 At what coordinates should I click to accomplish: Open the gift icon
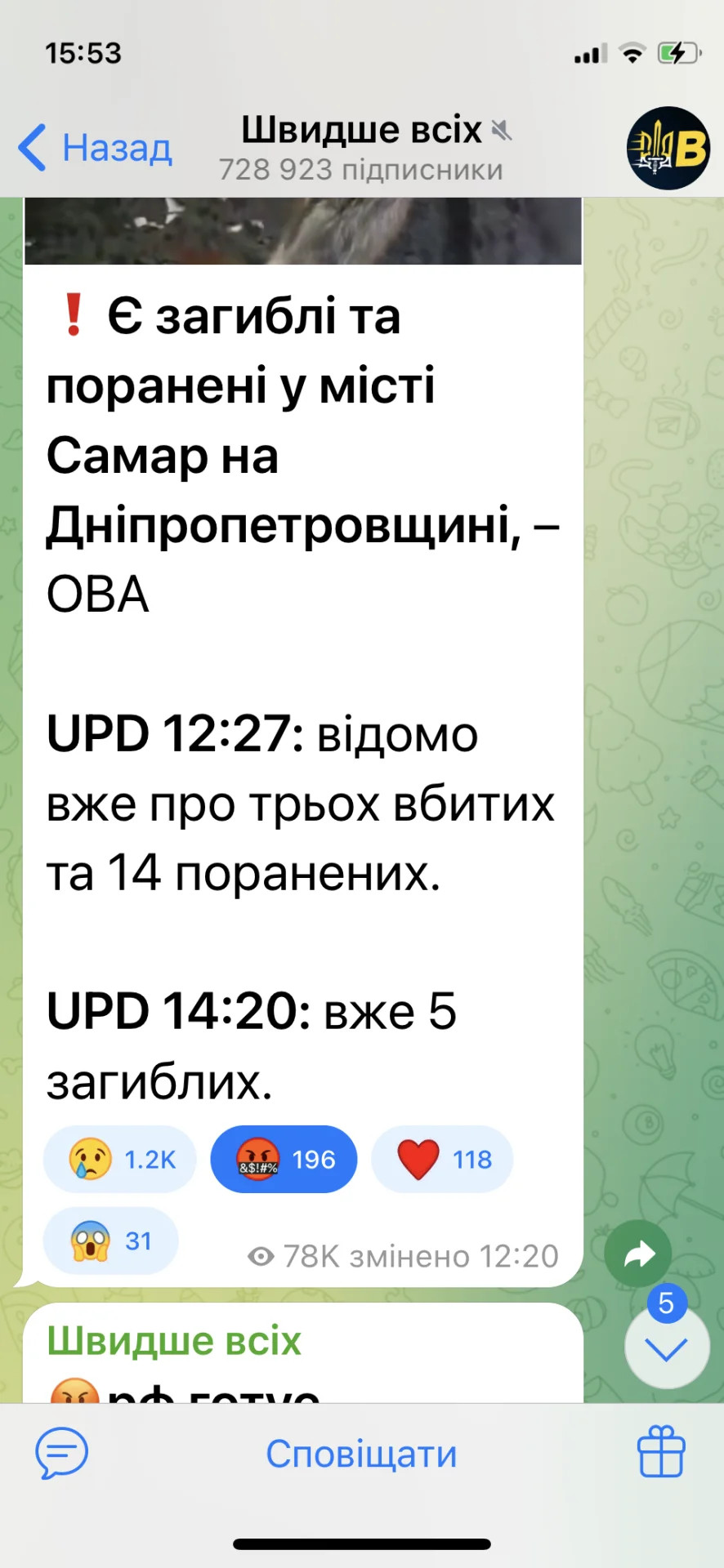tap(660, 1453)
